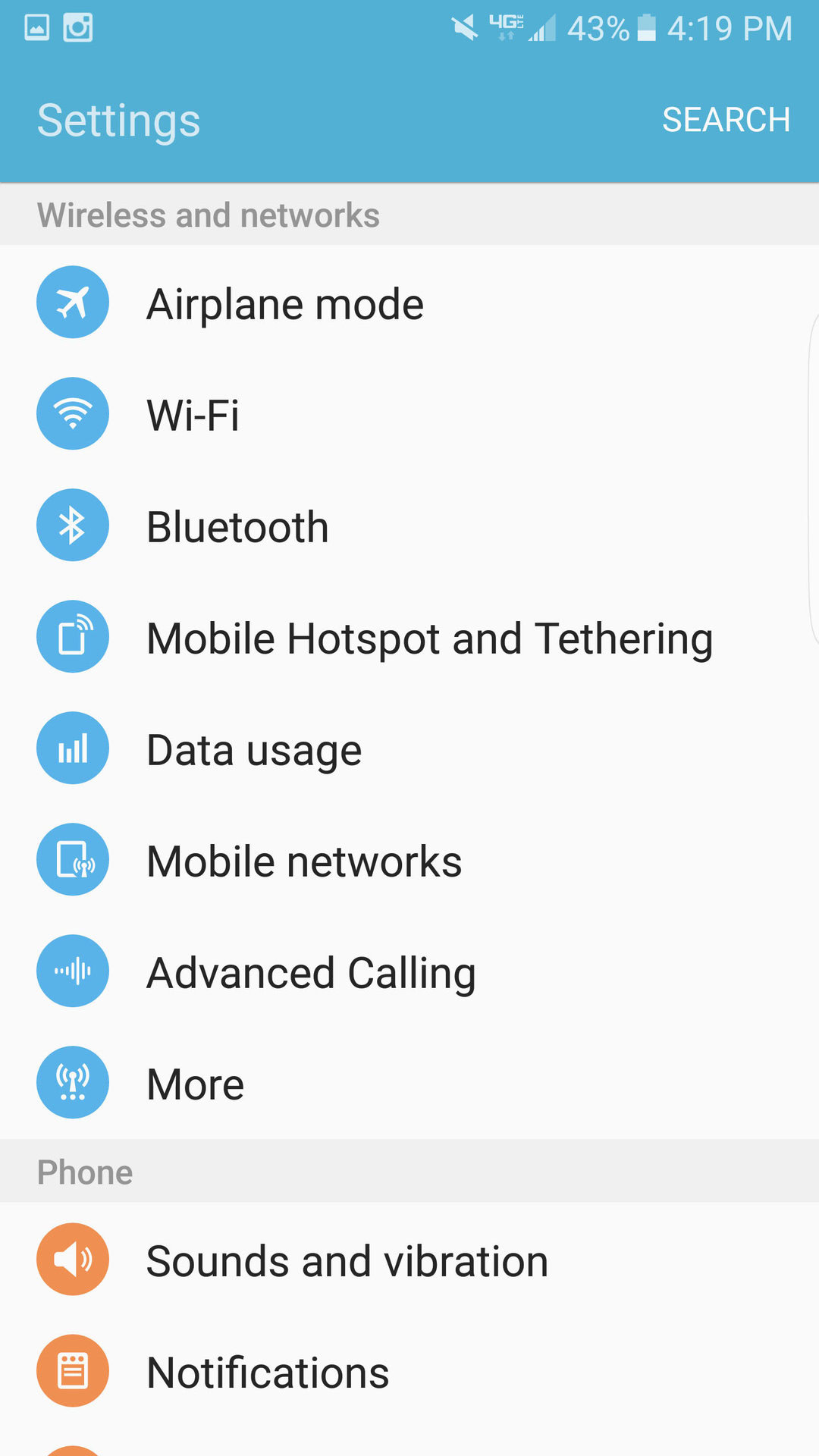The image size is (819, 1456).
Task: Open Mobile Hotspot and Tethering
Action: point(429,638)
